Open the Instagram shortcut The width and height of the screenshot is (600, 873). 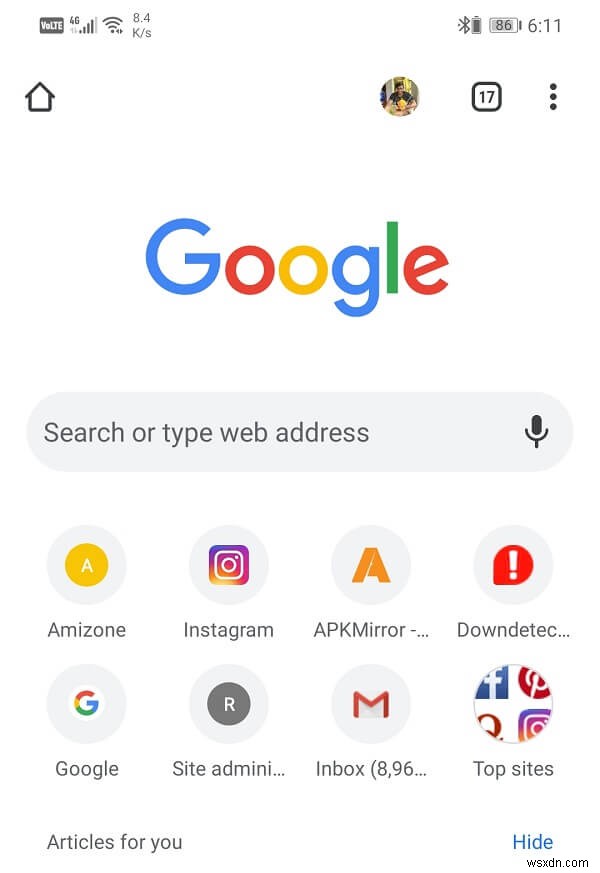pos(229,566)
